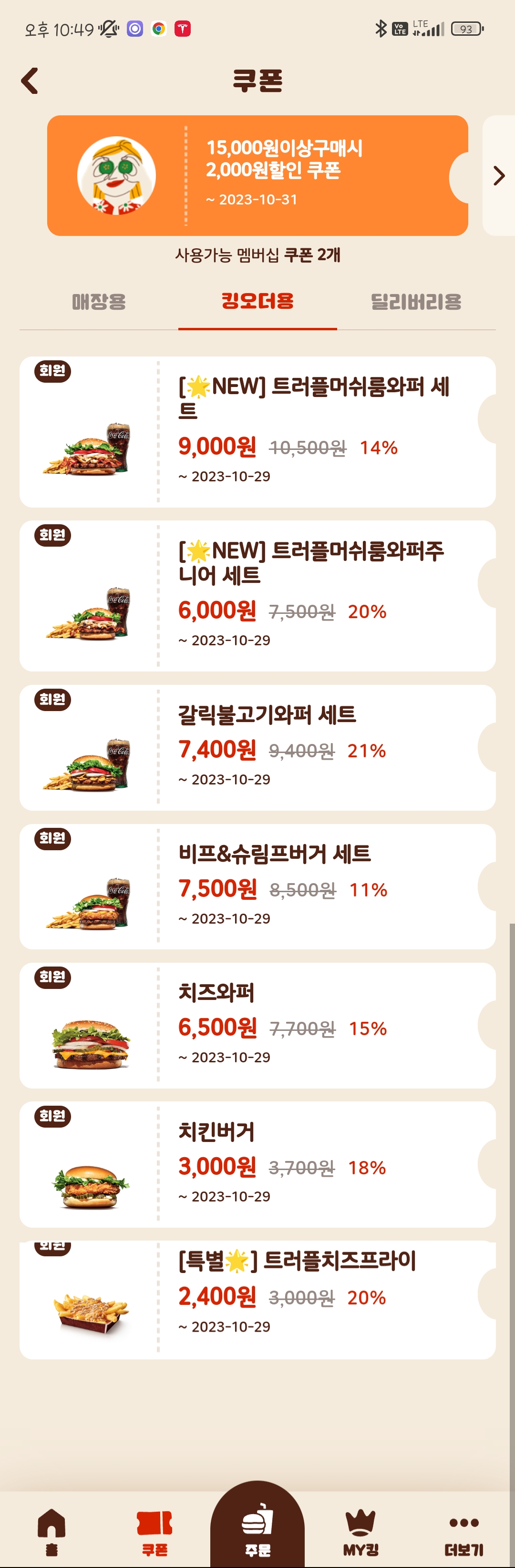Open the 비프&슈림프버거 세트 coupon

(x=257, y=886)
